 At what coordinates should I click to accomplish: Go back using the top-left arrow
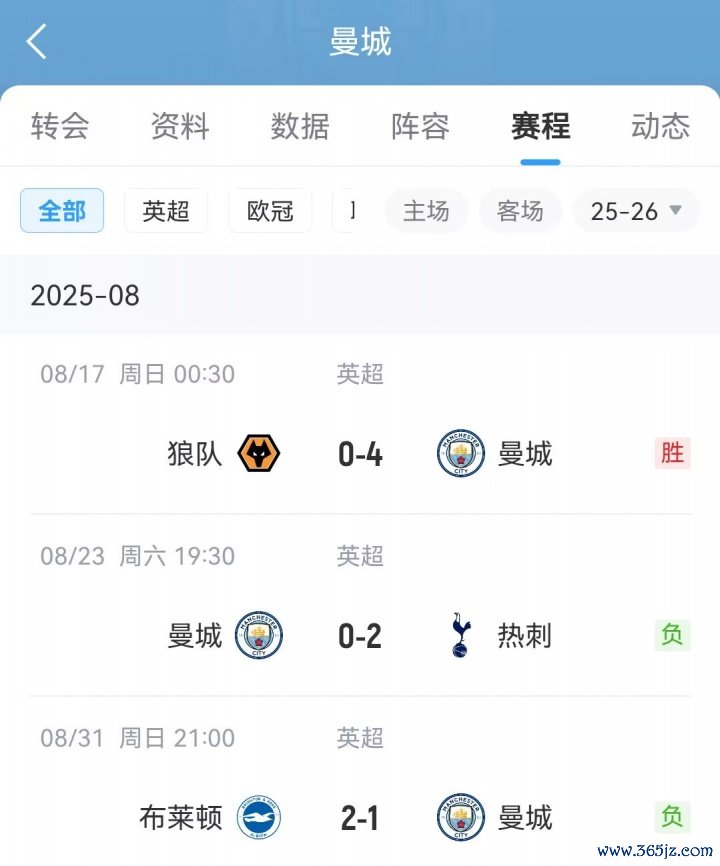pos(37,42)
